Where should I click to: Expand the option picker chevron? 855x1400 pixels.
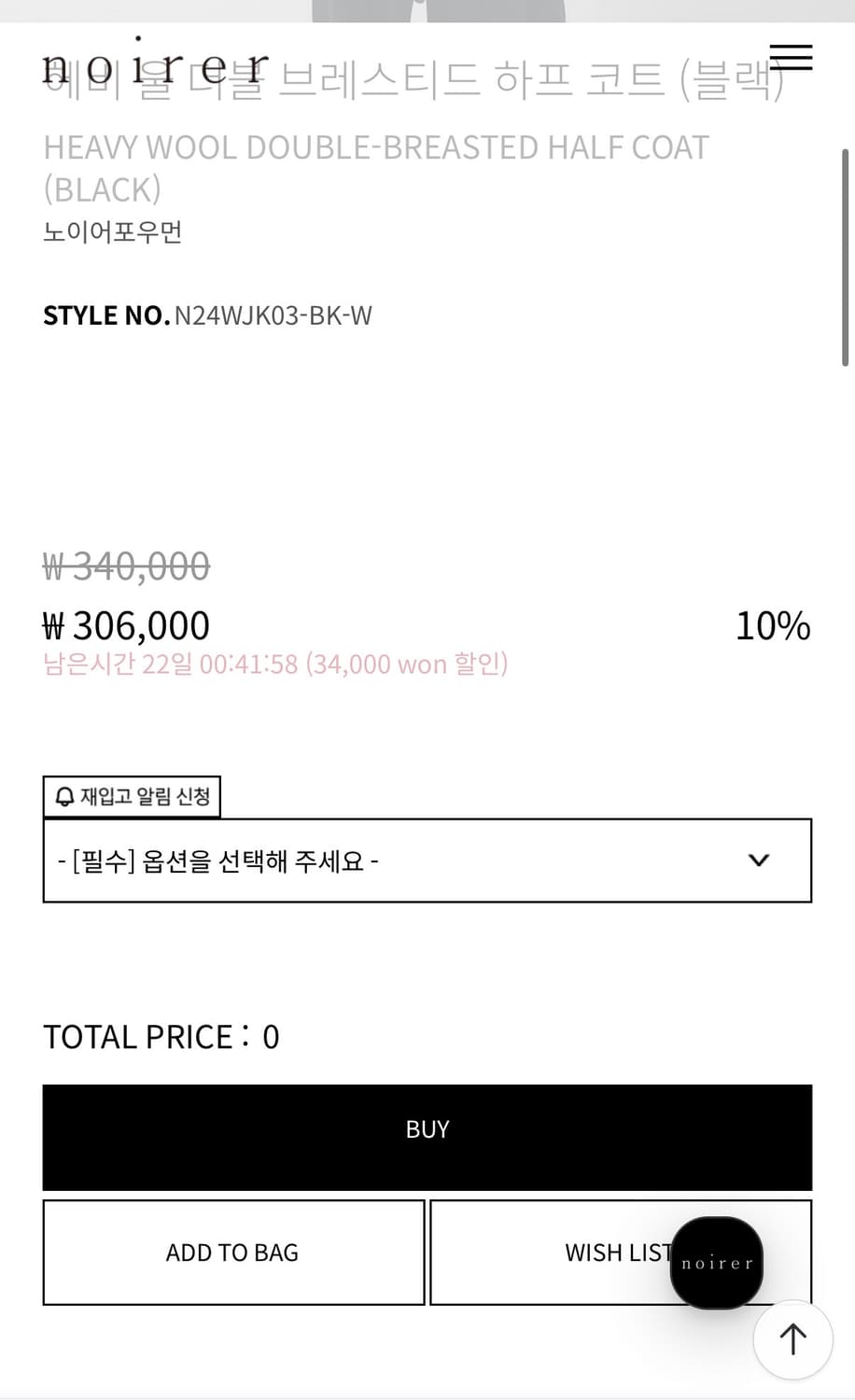point(758,860)
